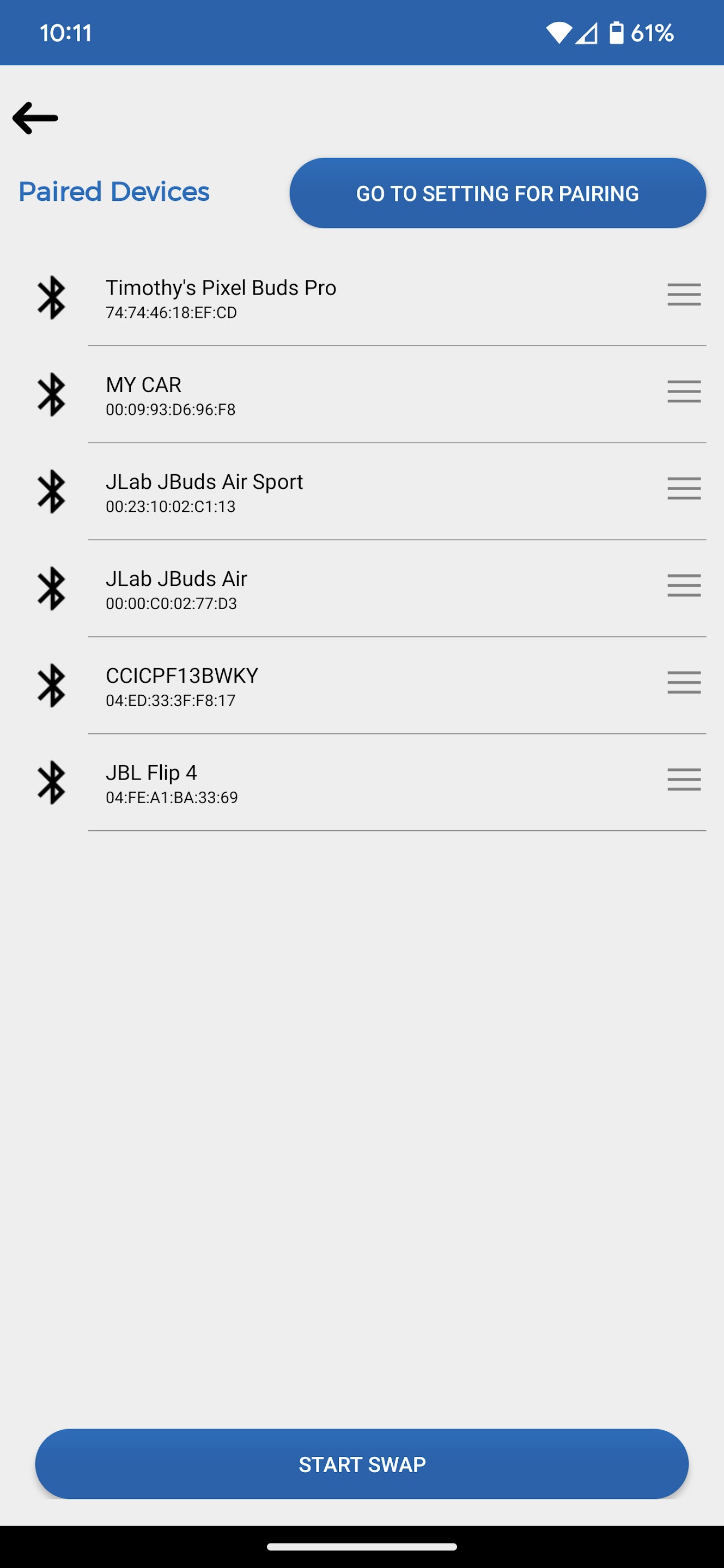Tap reorder handle beside JBL Flip 4
The height and width of the screenshot is (1568, 724).
[684, 779]
